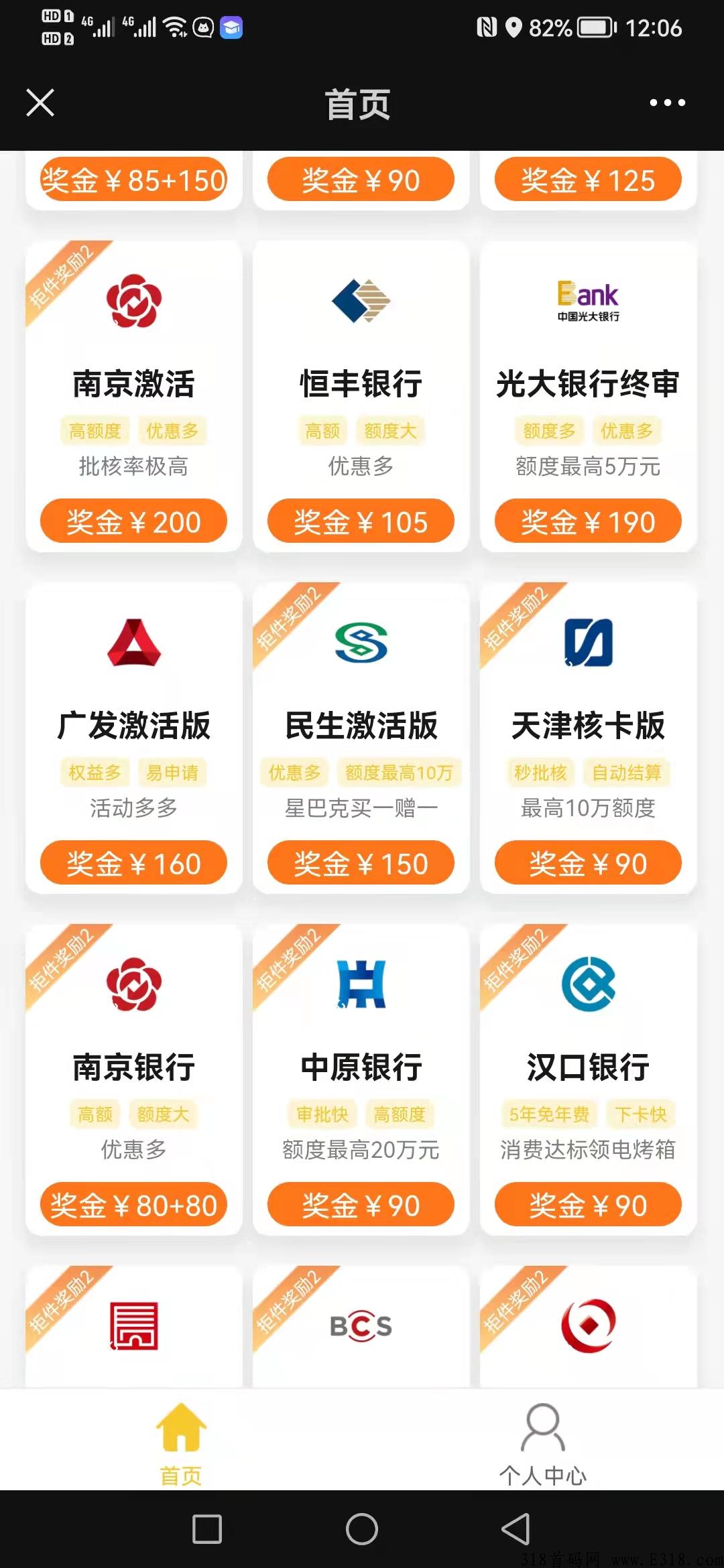
Task: Open the 恒丰银行 card
Action: tap(361, 396)
